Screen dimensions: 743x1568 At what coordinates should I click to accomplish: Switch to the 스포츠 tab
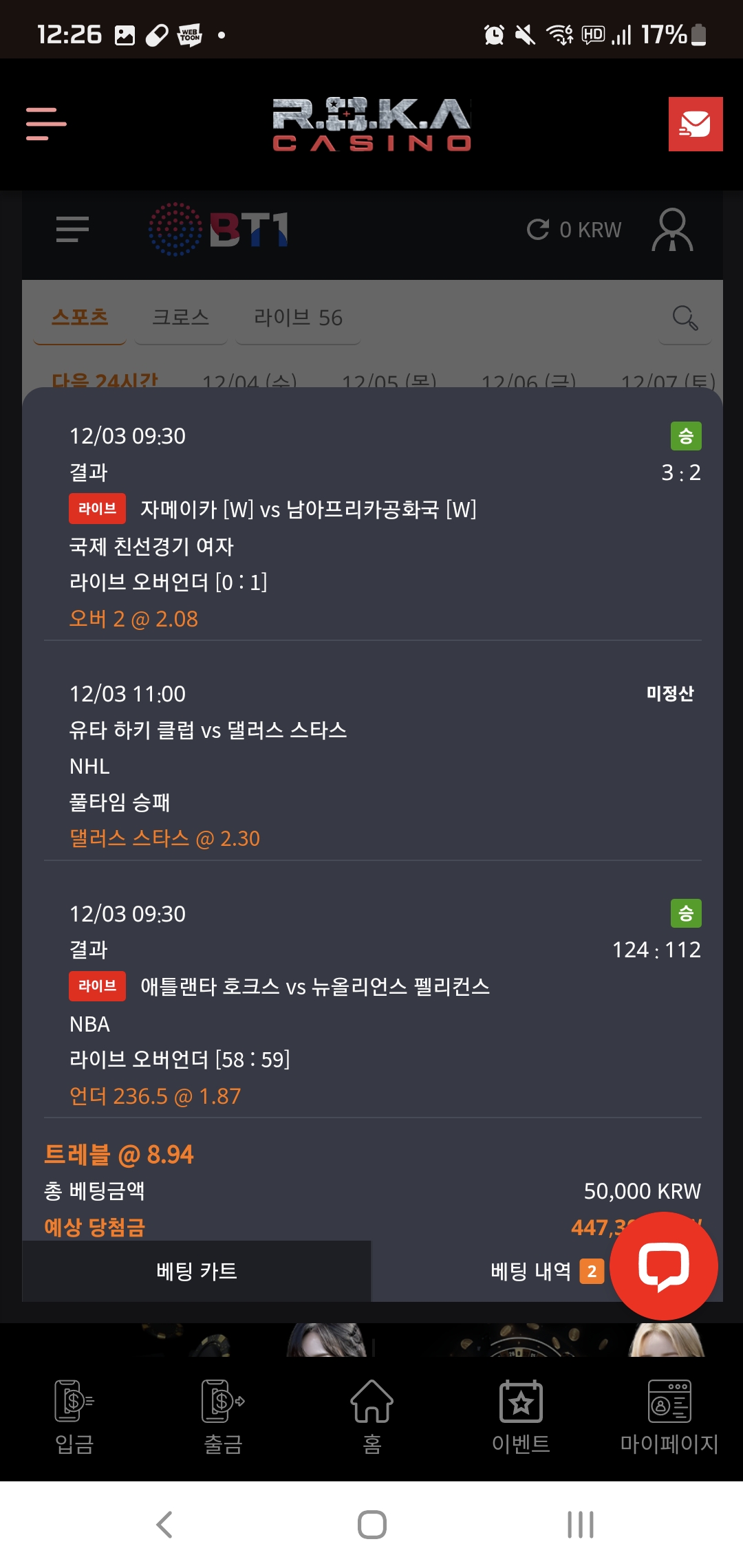(x=80, y=317)
